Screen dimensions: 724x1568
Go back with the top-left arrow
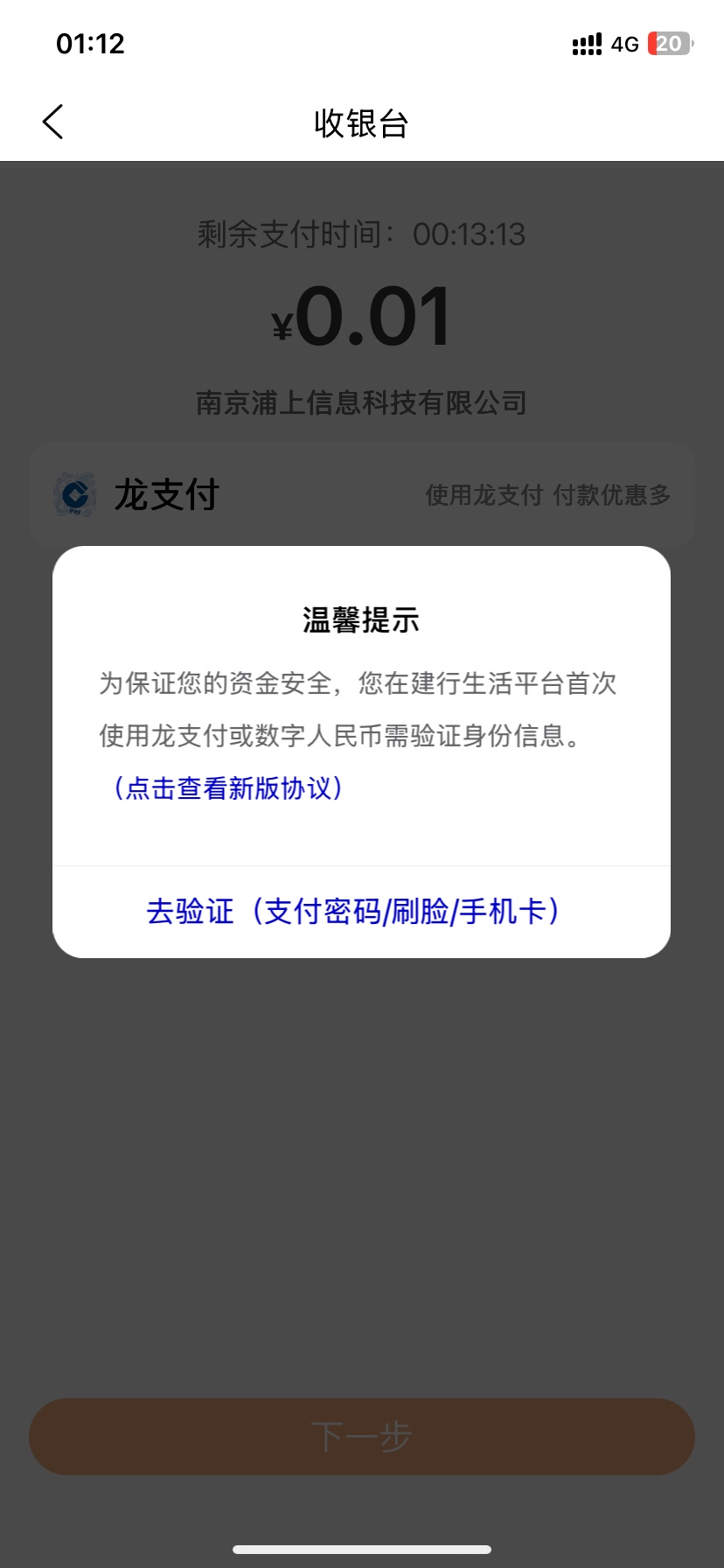pyautogui.click(x=52, y=122)
